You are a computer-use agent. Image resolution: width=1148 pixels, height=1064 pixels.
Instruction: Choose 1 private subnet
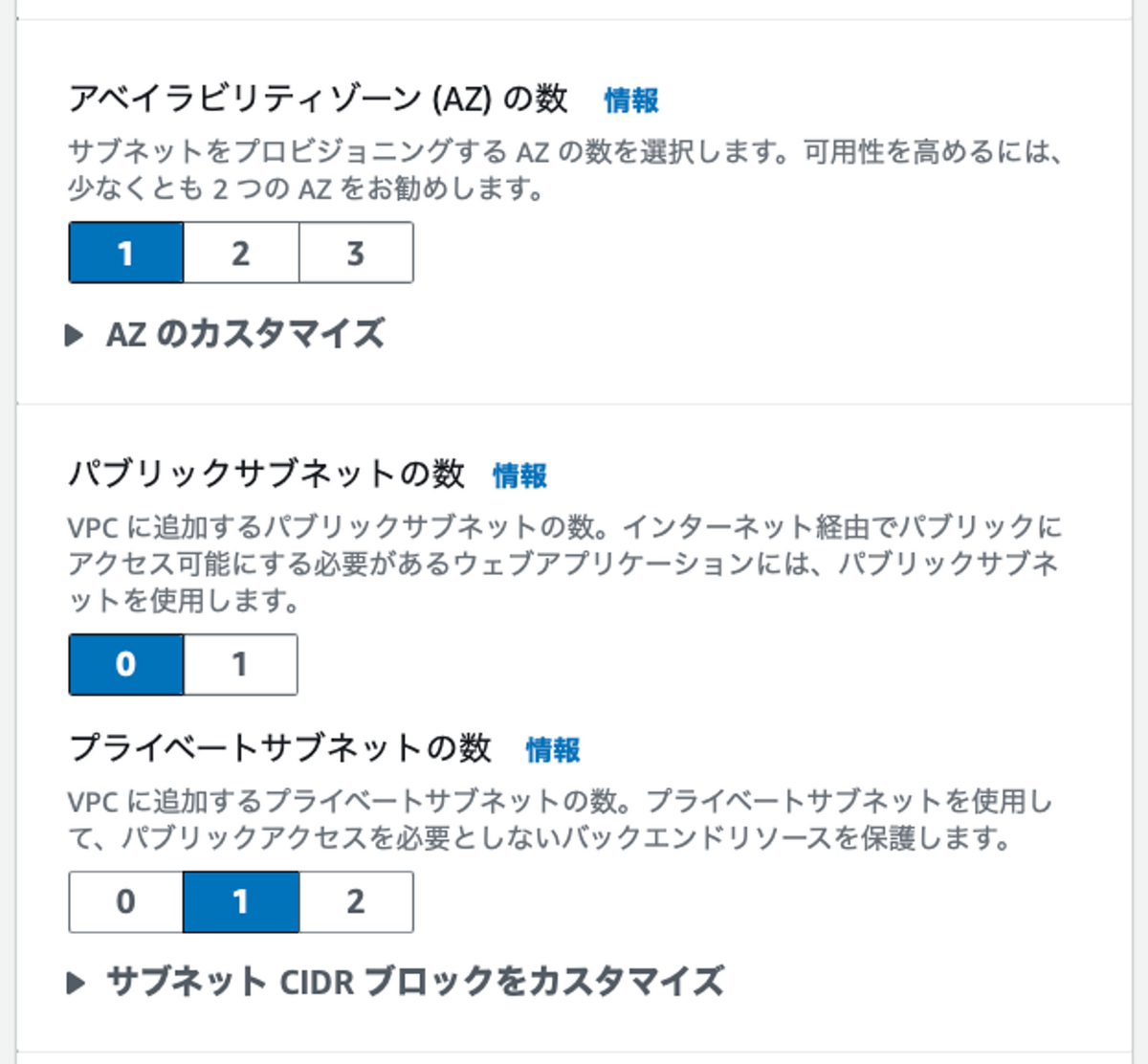click(241, 901)
